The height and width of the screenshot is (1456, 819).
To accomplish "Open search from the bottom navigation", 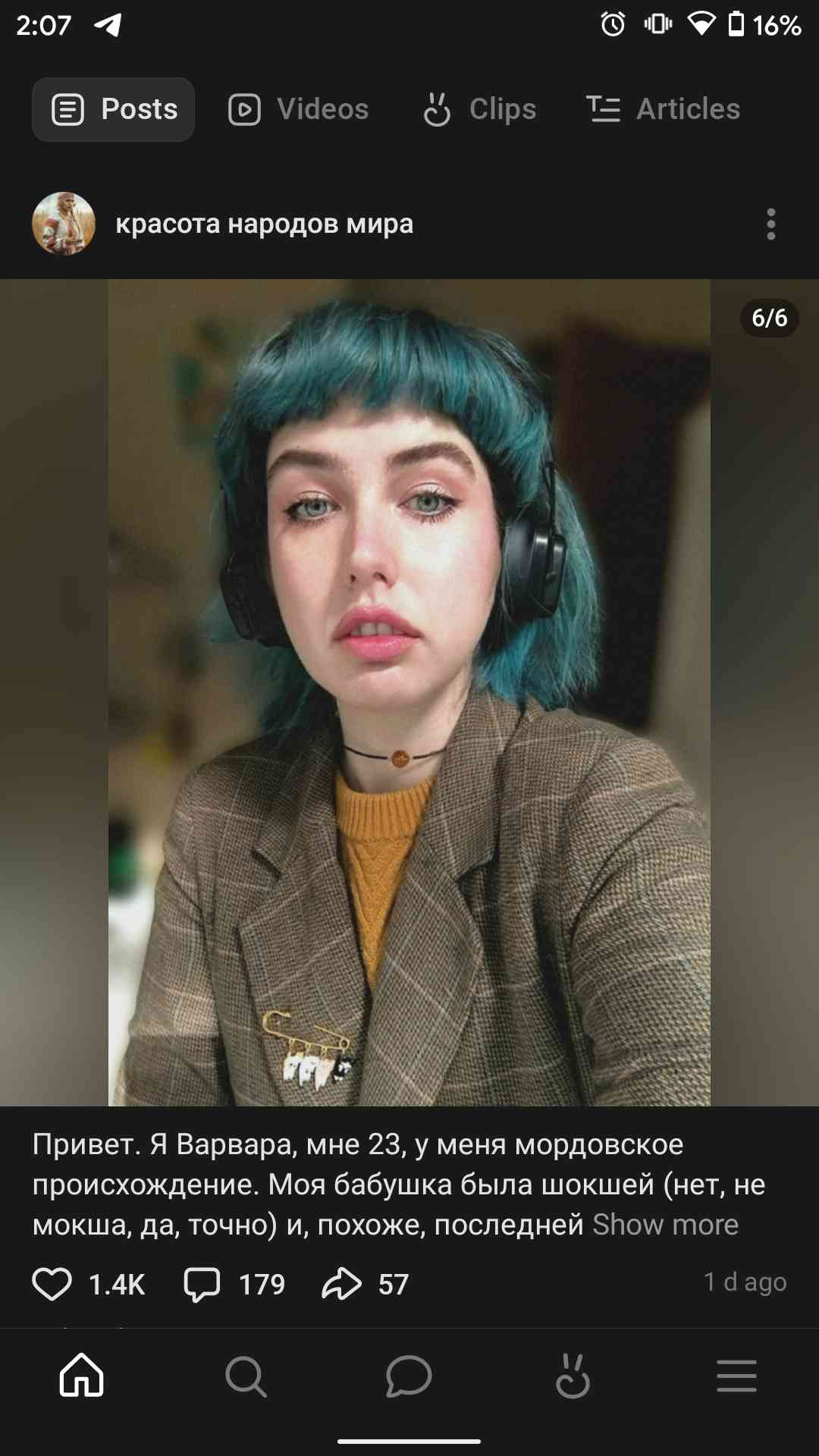I will (x=246, y=1376).
